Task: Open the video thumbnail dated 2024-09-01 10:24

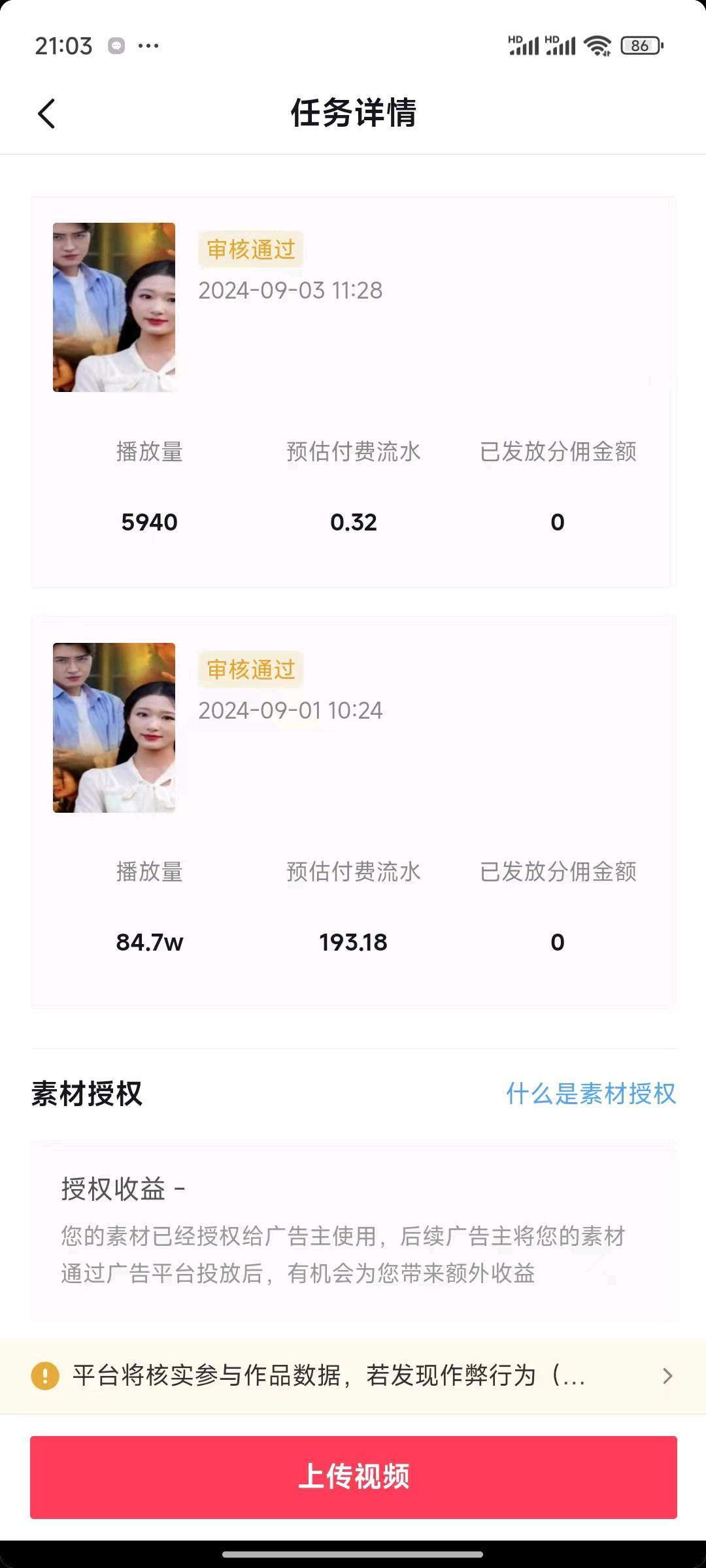Action: (114, 727)
